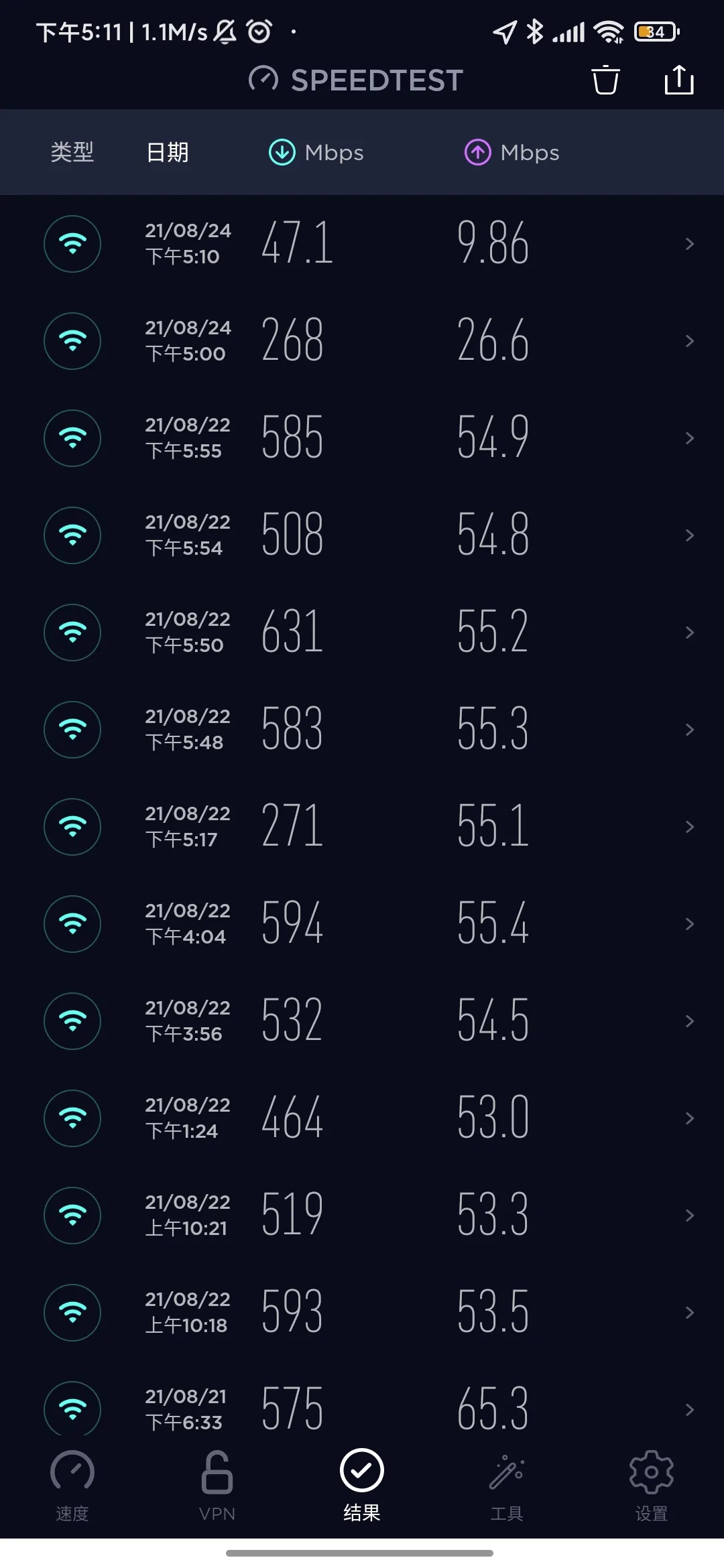The image size is (724, 1568).
Task: View the 21/08/22 下午5:17 test result
Action: coord(362,827)
